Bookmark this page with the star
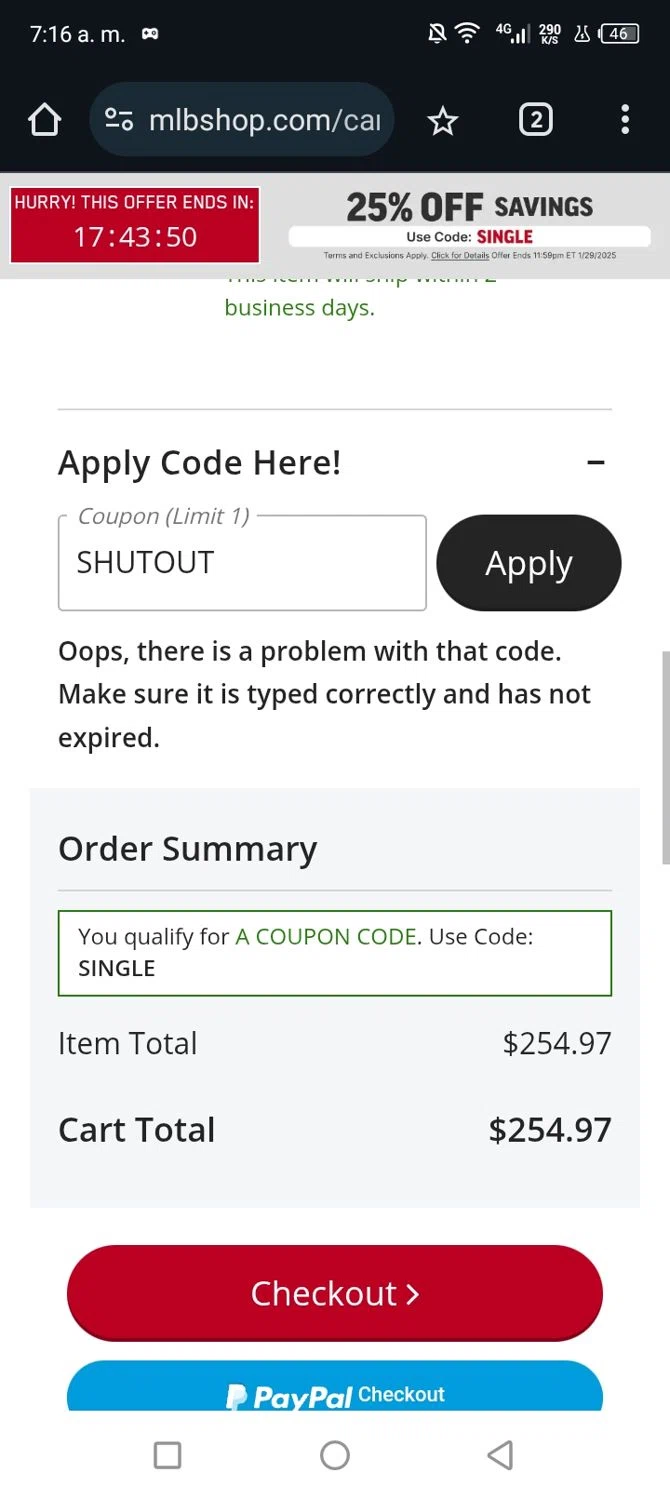This screenshot has width=670, height=1500. click(442, 121)
